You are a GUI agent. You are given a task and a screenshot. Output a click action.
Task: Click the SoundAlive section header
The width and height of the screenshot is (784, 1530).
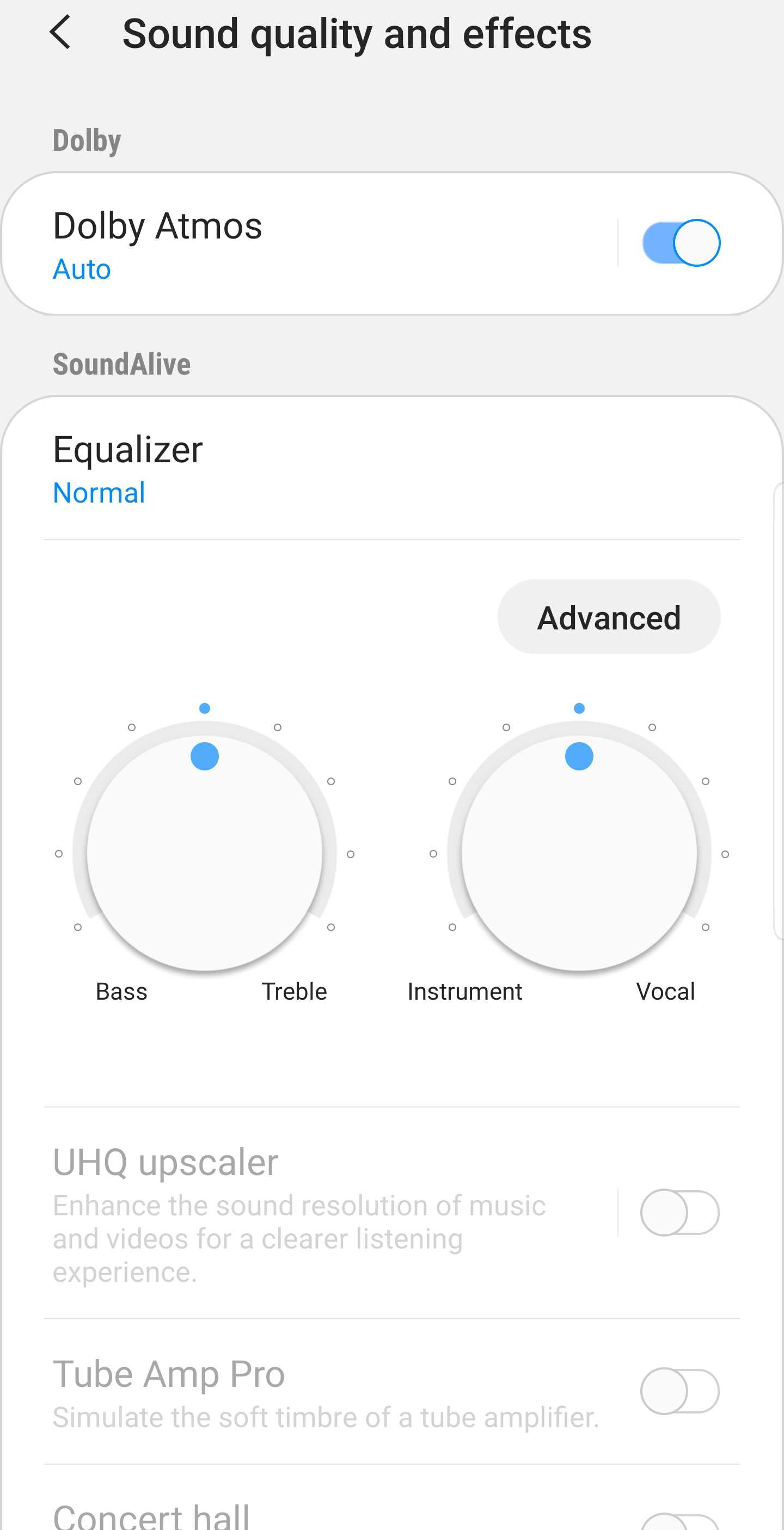[x=121, y=364]
